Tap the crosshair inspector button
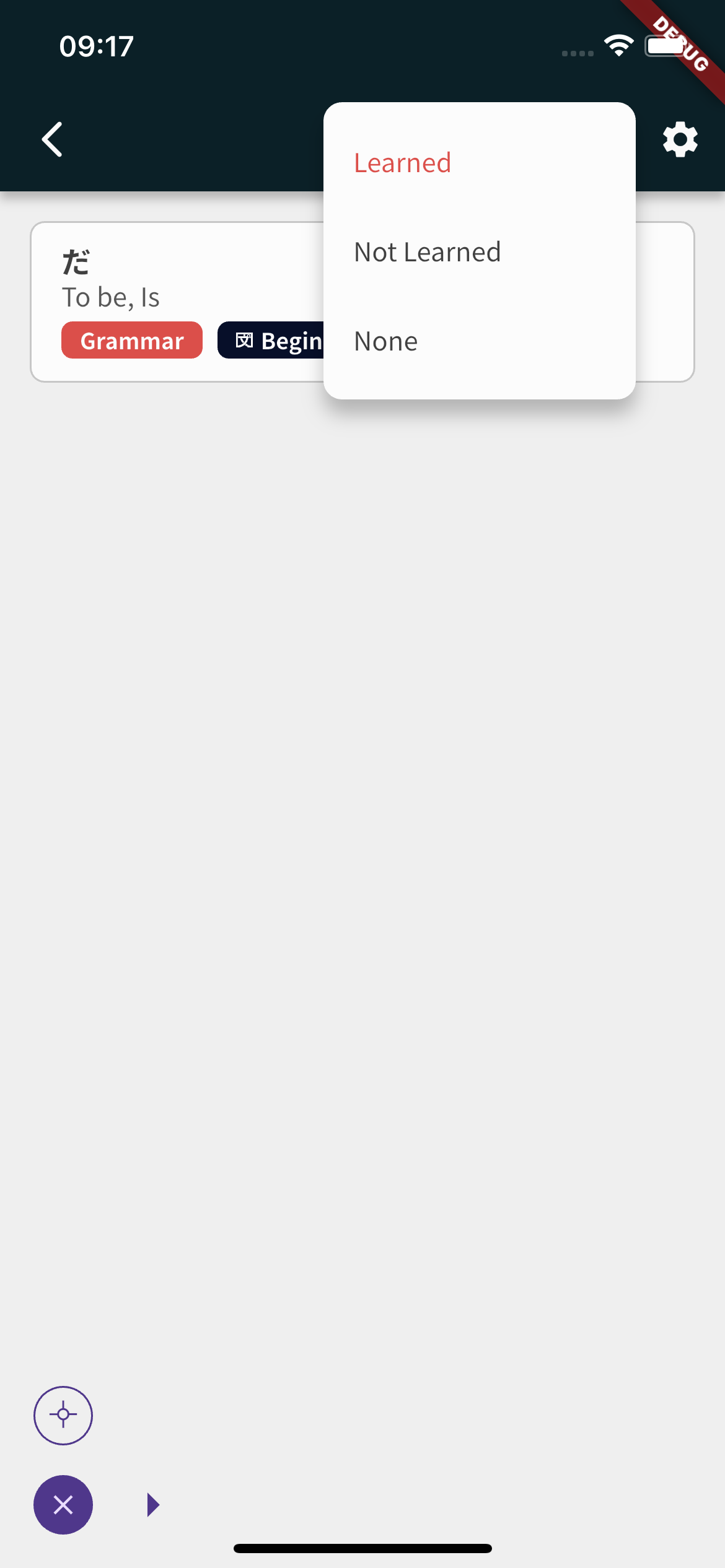Screen dimensions: 725x1568 63,1415
